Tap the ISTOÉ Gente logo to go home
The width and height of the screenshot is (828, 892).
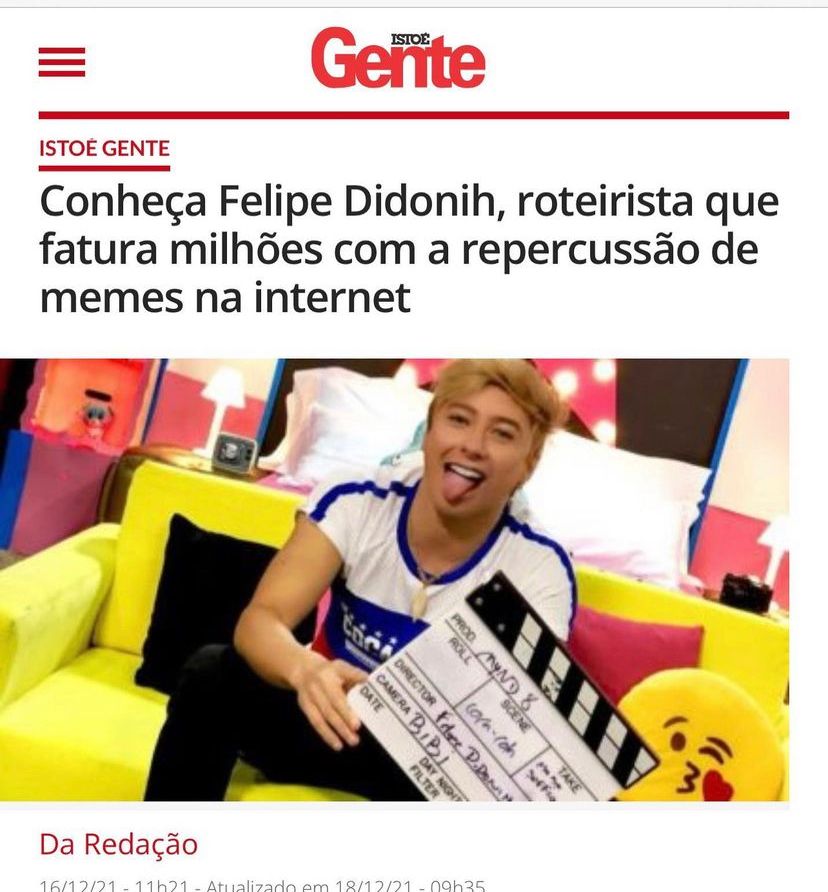coord(397,59)
